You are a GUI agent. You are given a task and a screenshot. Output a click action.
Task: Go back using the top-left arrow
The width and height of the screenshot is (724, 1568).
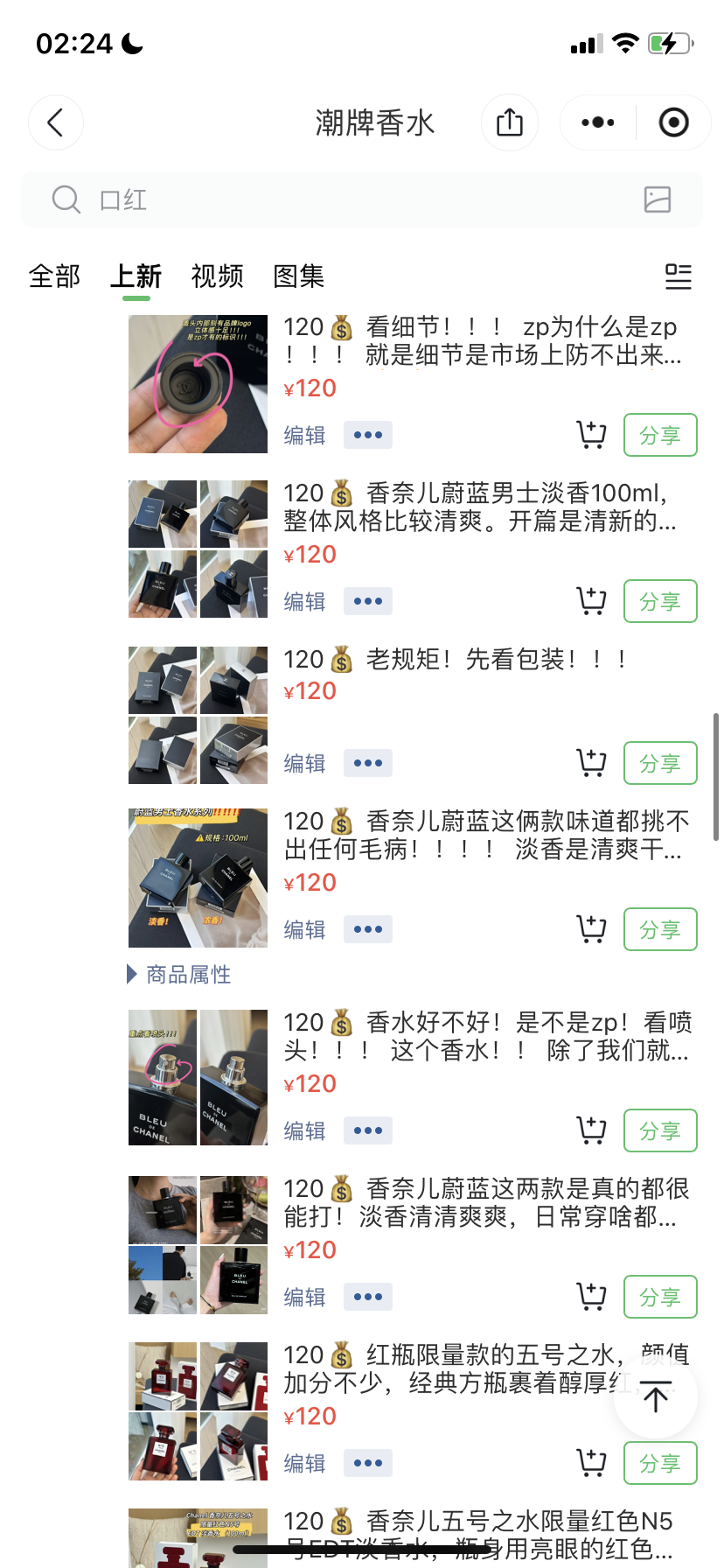click(x=56, y=122)
